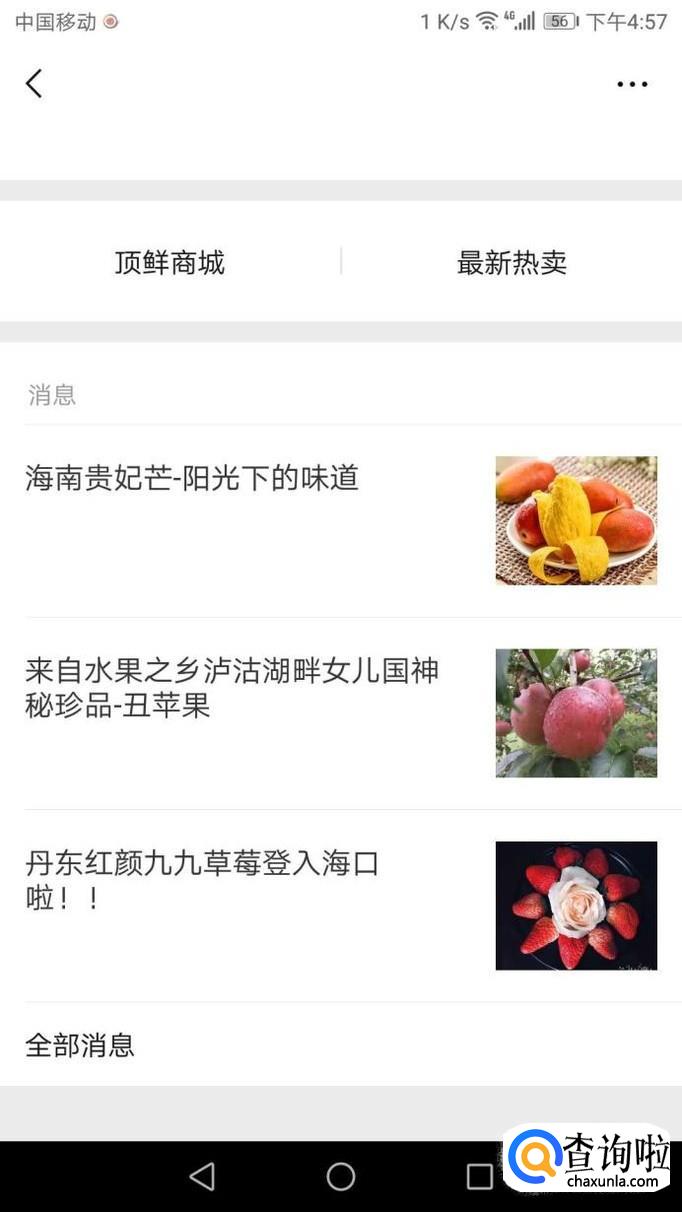Screen dimensions: 682x1212
Task: Tap the system home button
Action: coord(341,1177)
